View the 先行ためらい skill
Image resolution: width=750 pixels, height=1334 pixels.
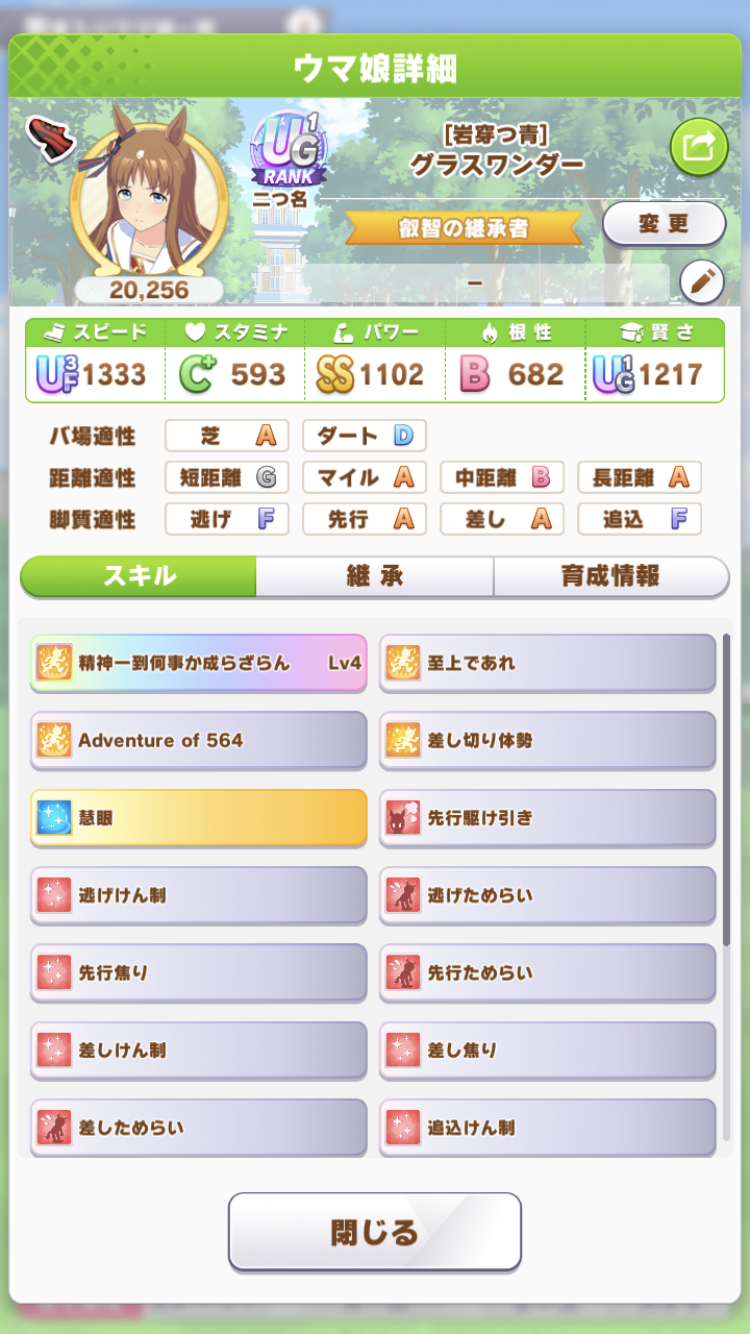click(x=547, y=973)
